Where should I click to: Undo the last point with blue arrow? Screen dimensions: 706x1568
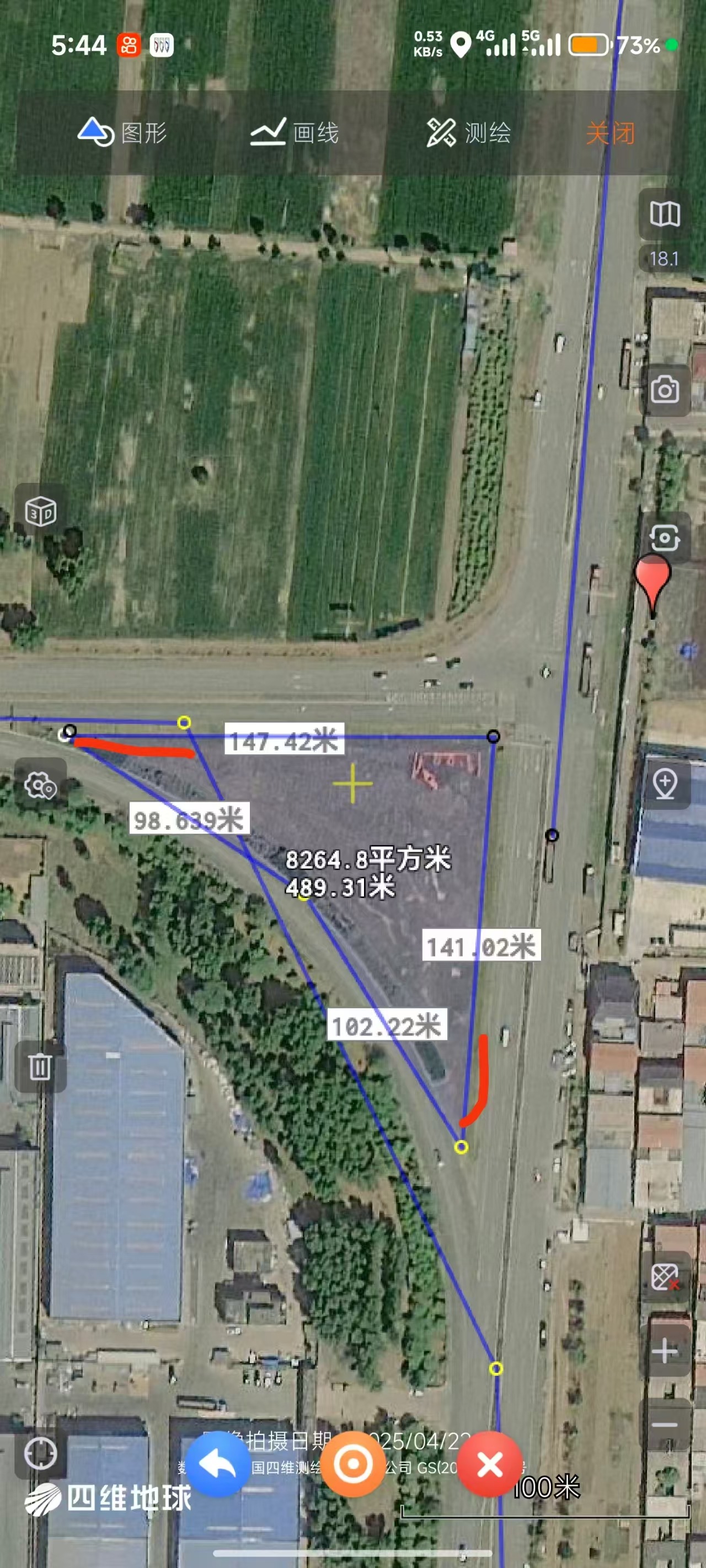point(218,1464)
